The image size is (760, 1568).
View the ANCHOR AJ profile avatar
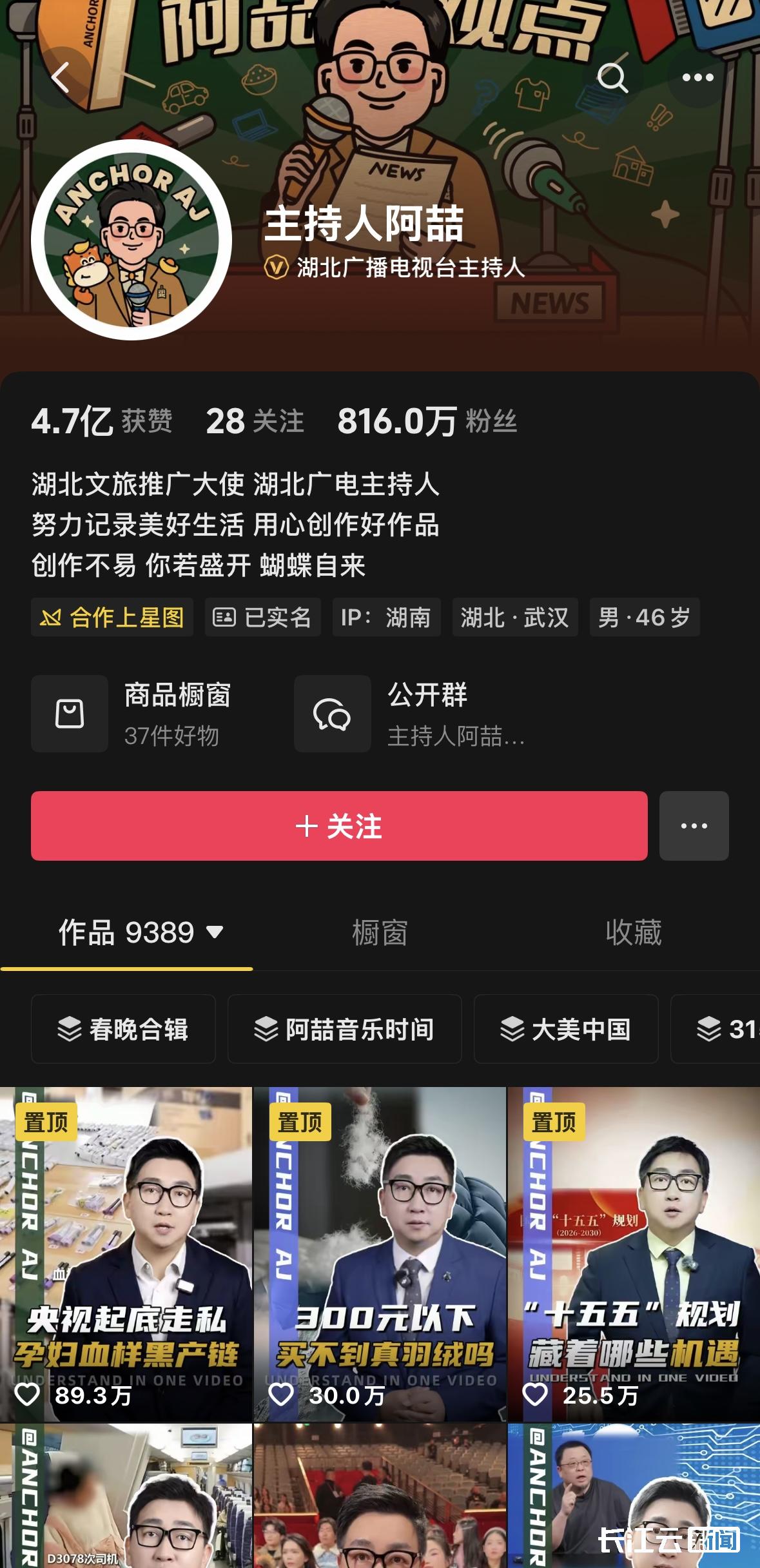pos(132,240)
